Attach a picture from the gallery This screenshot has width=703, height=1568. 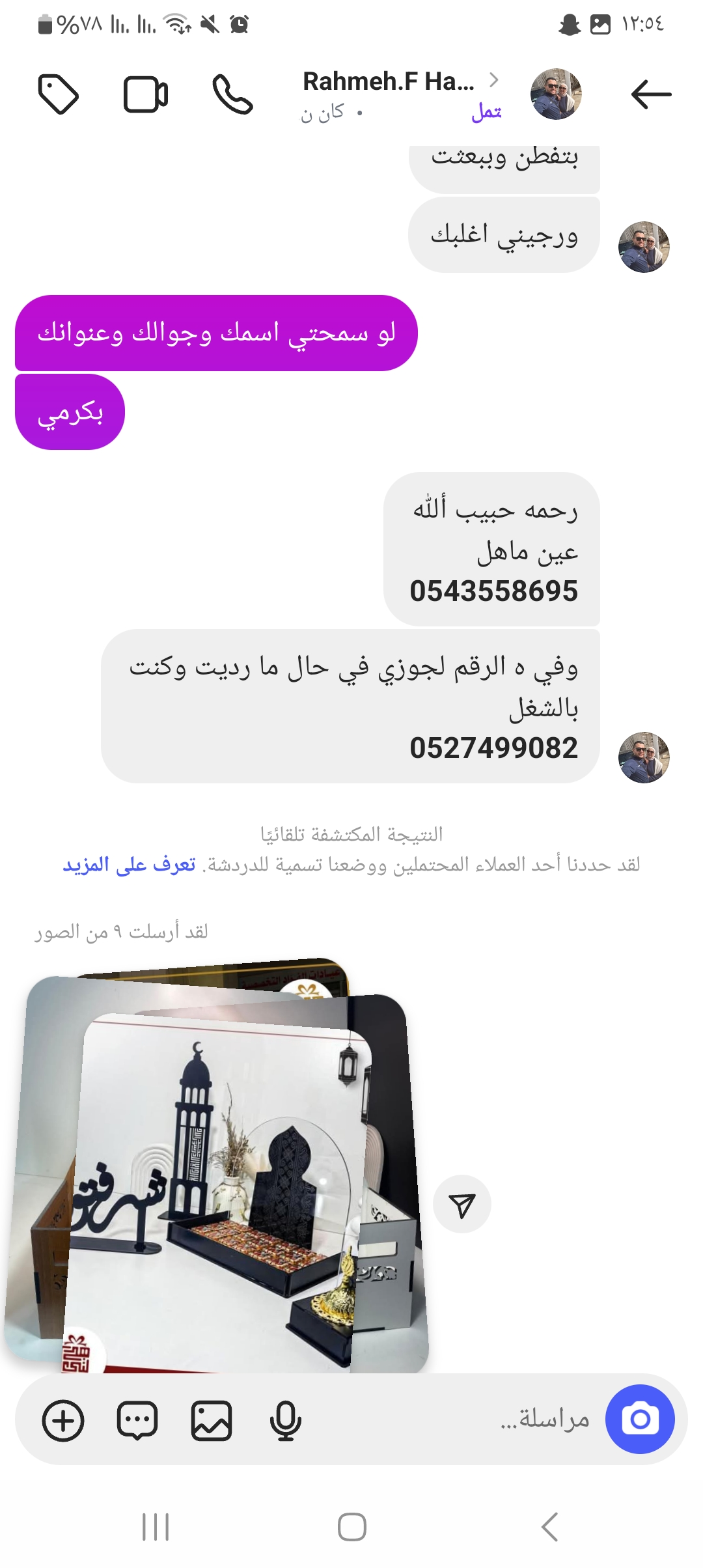pos(212,1420)
